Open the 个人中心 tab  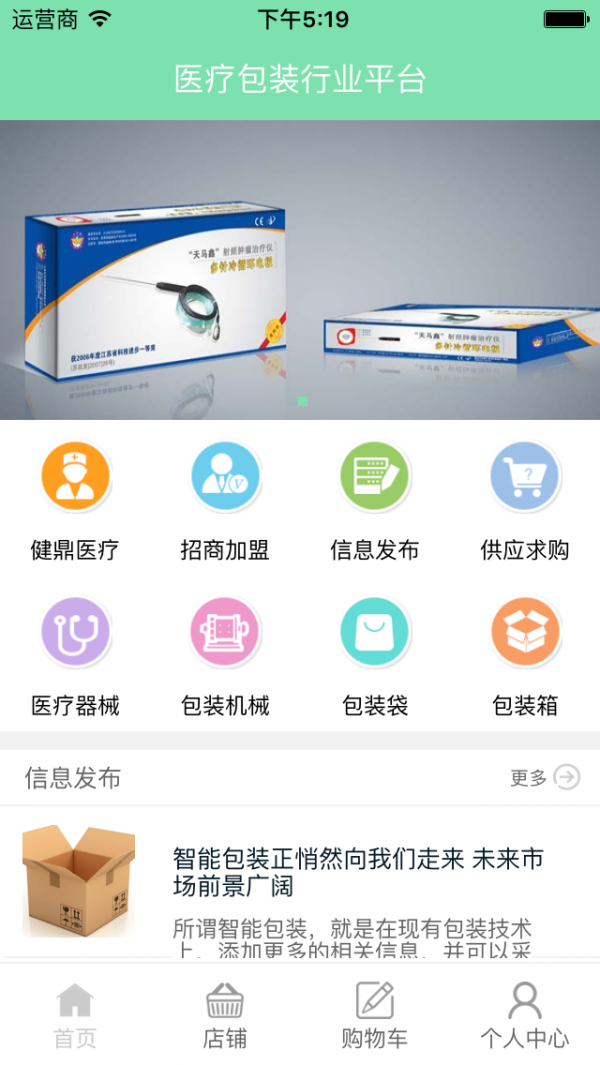[x=525, y=1015]
